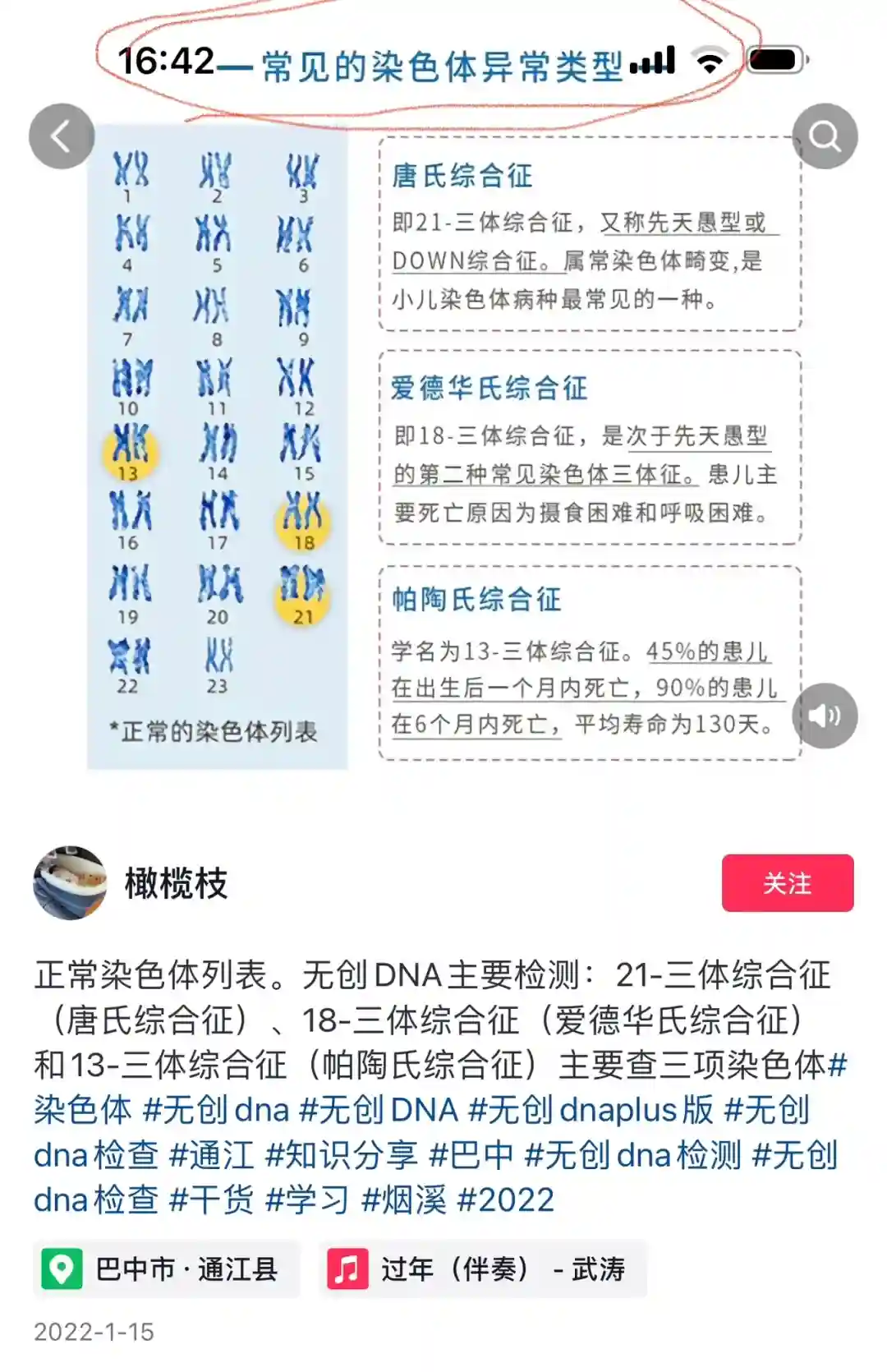The width and height of the screenshot is (887, 1372).
Task: Open the #烟溪 hashtag
Action: 404,1200
